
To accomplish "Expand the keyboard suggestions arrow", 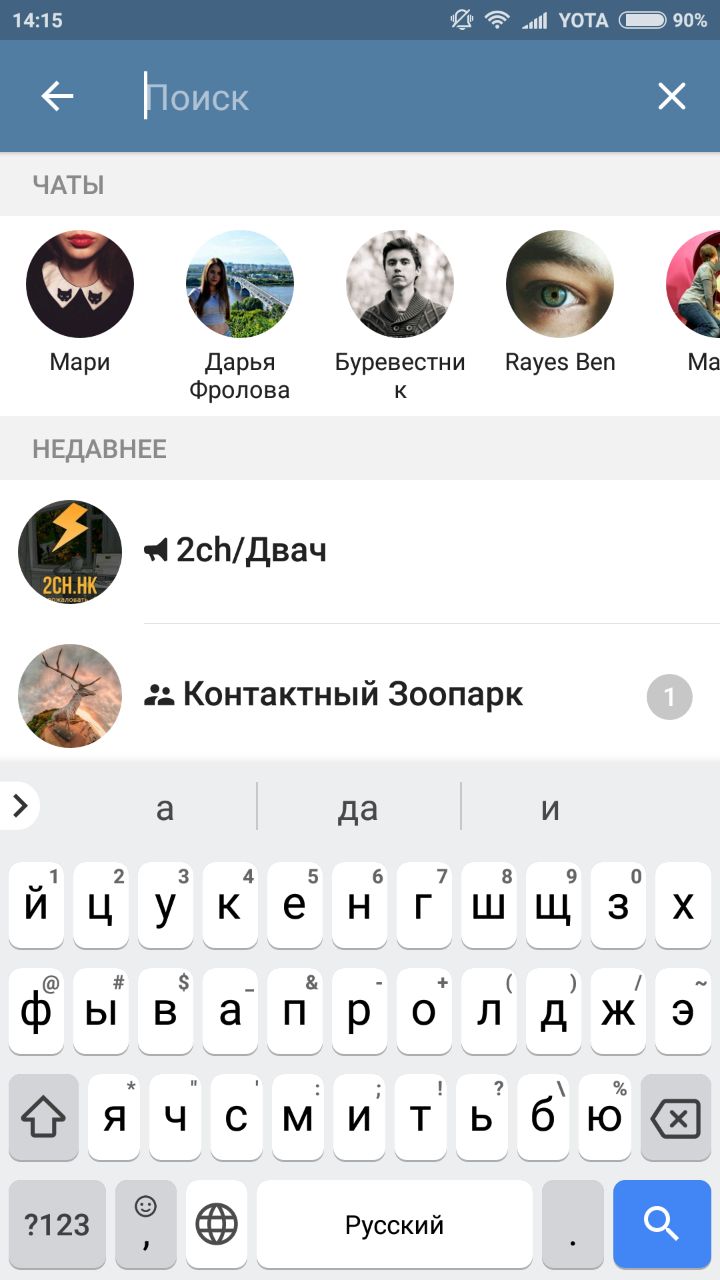I will [20, 806].
